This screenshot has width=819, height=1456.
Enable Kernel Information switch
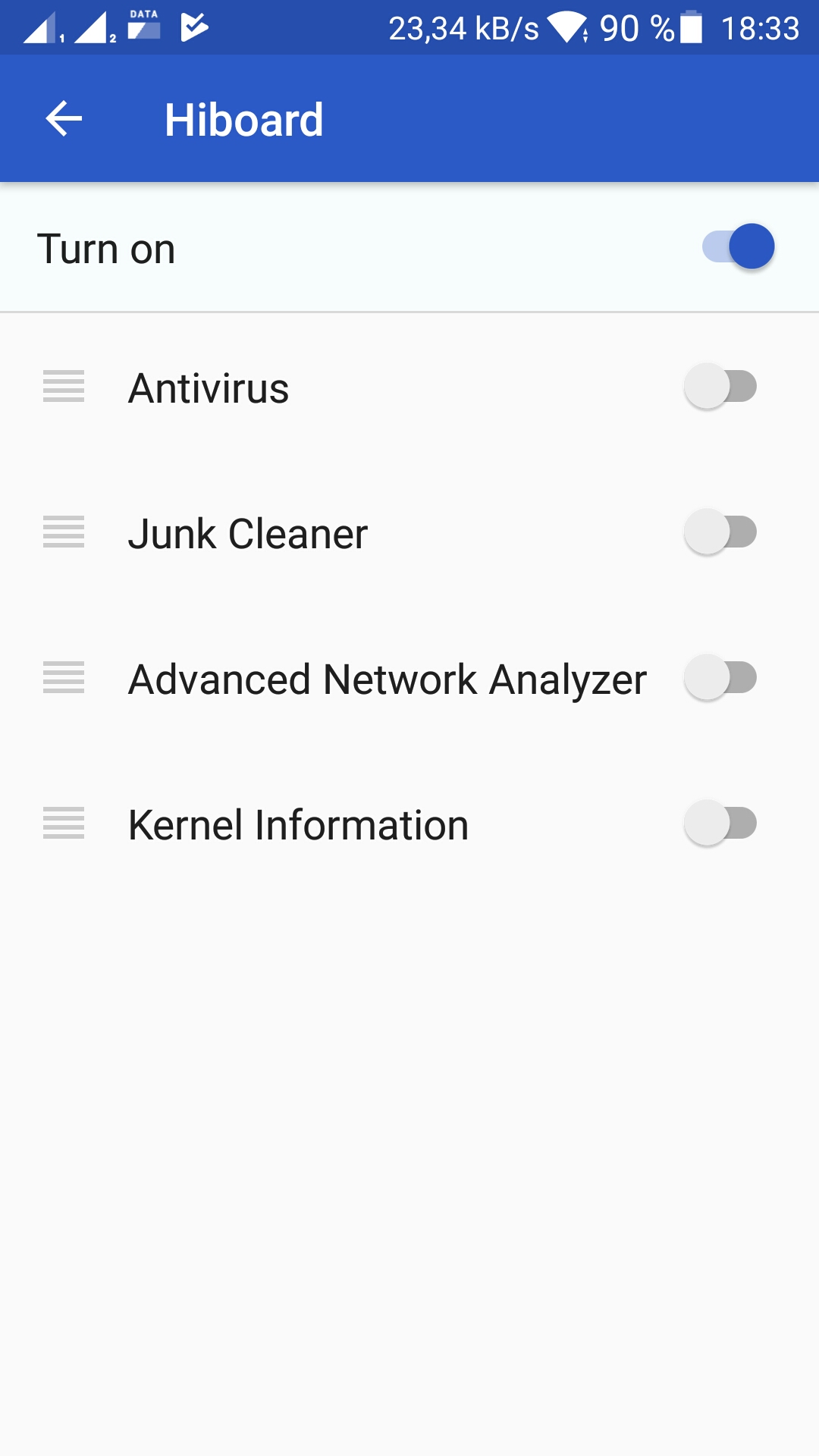(720, 824)
